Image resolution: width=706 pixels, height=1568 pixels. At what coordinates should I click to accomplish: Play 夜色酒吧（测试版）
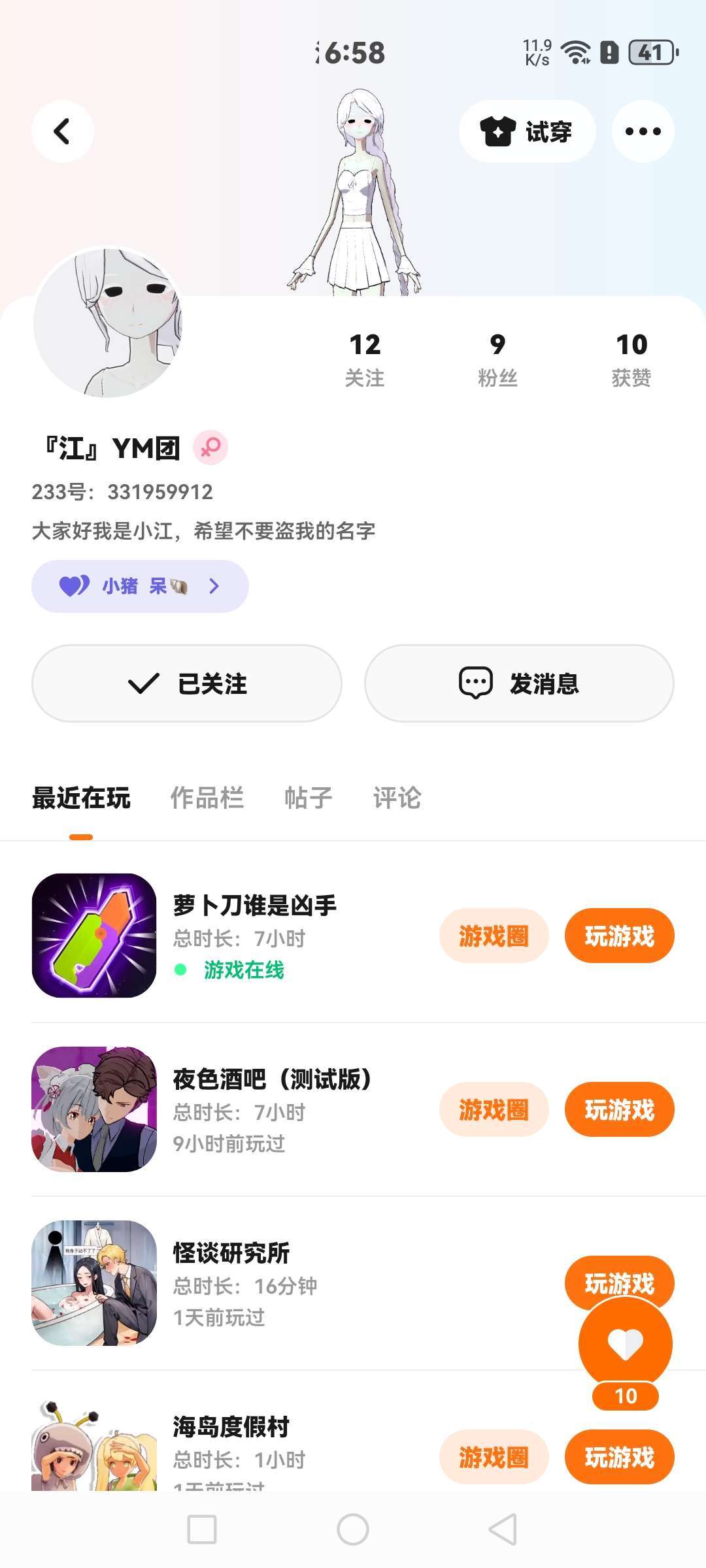(x=619, y=1109)
